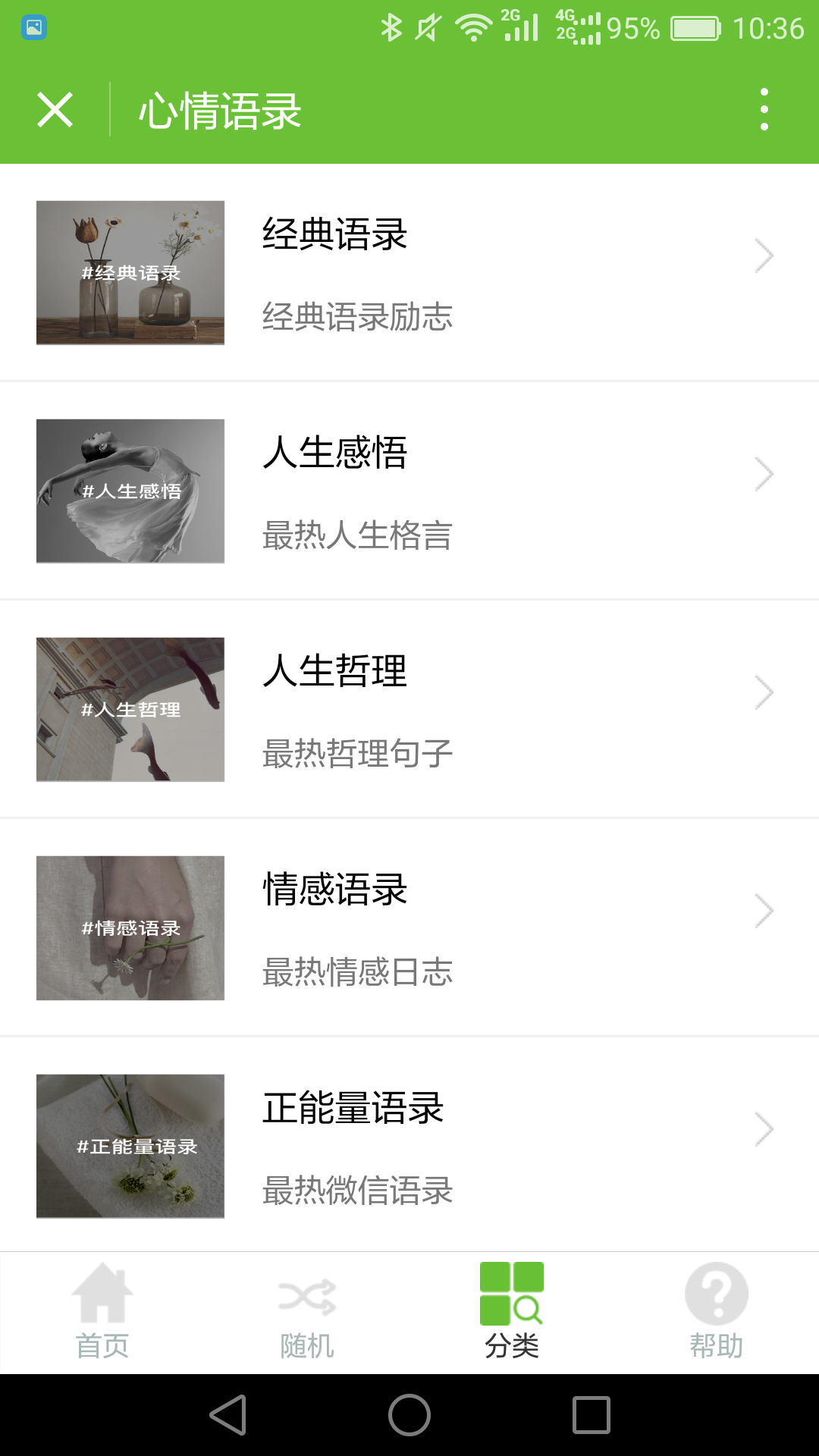The height and width of the screenshot is (1456, 819).
Task: Open the 人生感悟 category
Action: 409,491
